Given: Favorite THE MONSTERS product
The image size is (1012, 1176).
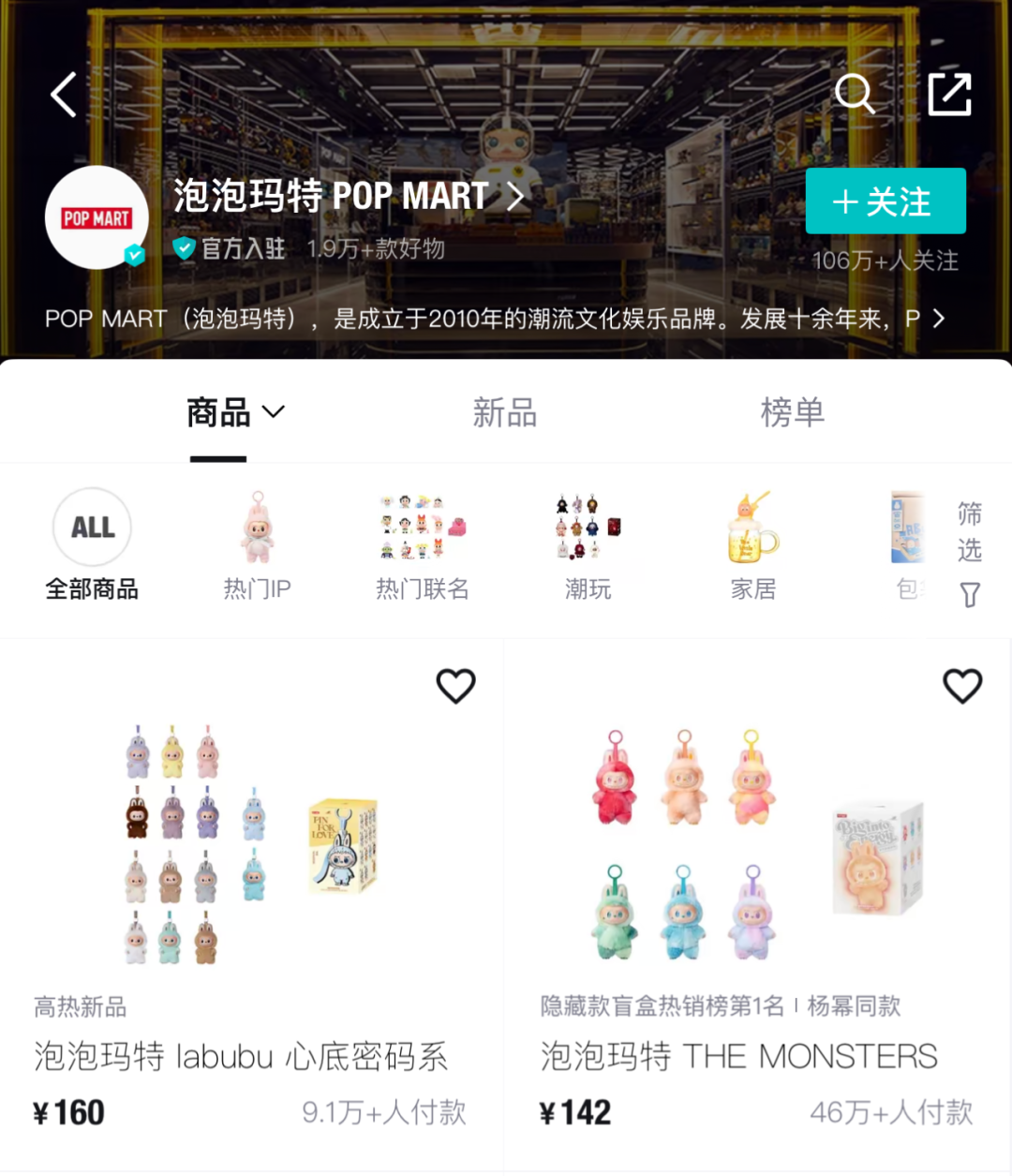Looking at the screenshot, I should point(961,686).
